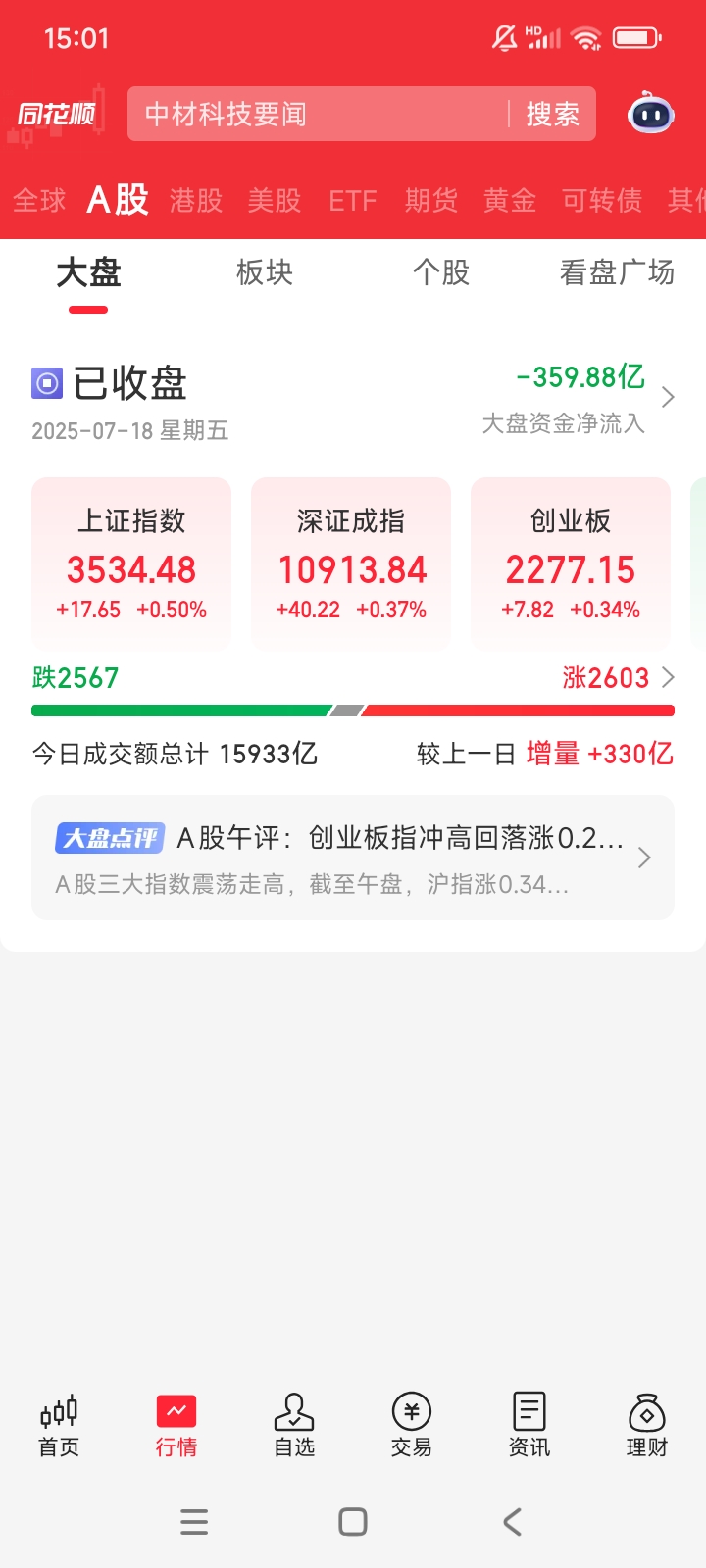Switch to the ETF tab
This screenshot has width=706, height=1568.
[x=352, y=201]
